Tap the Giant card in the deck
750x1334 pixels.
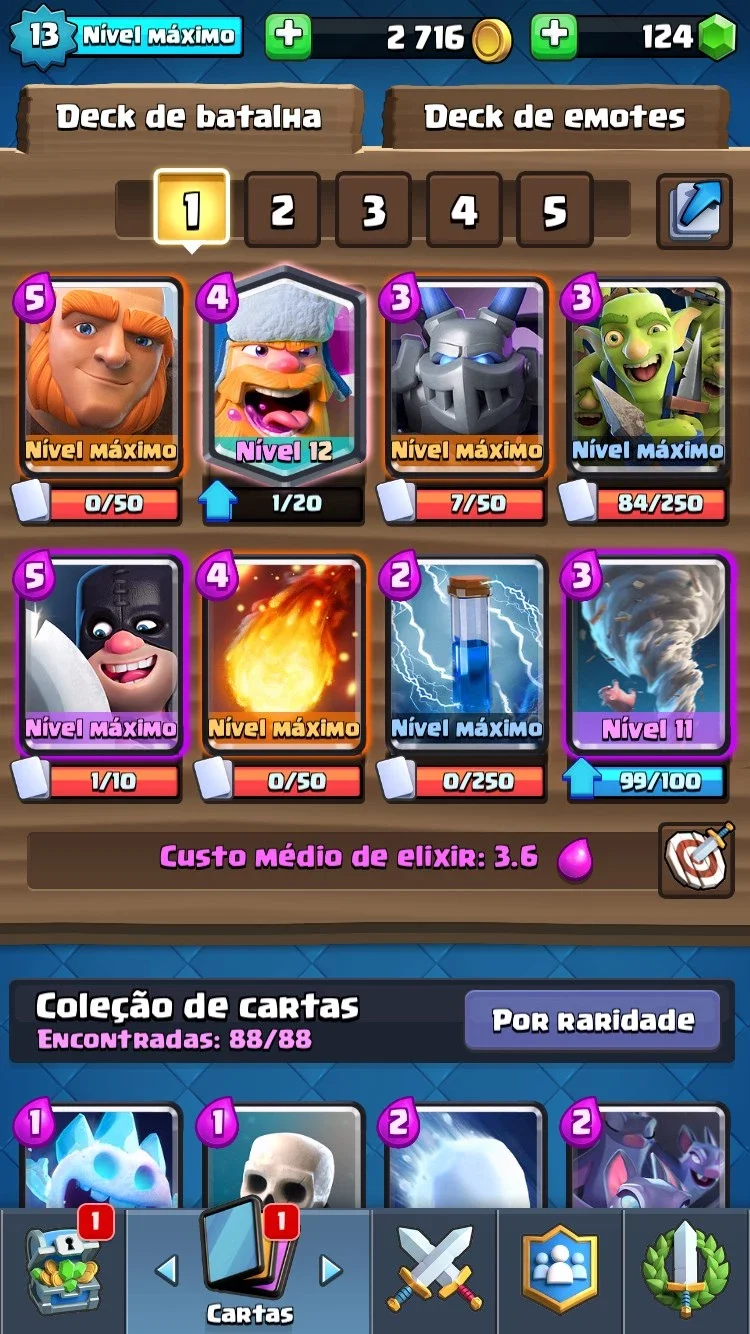pos(100,378)
